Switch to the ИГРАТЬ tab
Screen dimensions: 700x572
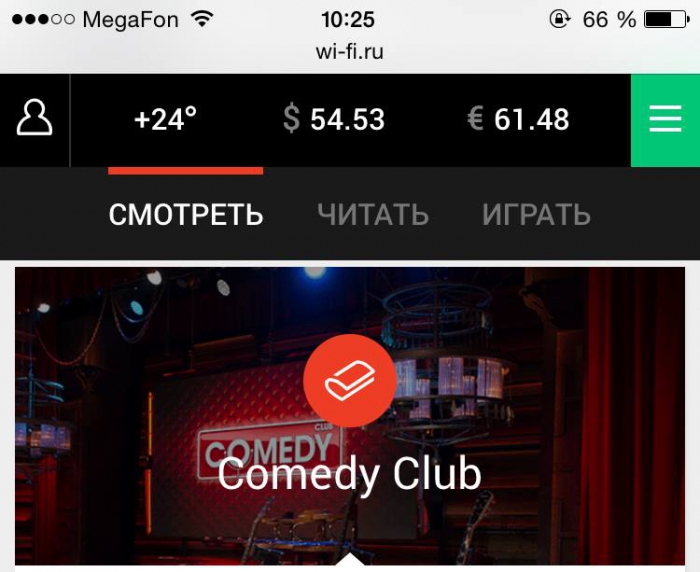(536, 214)
